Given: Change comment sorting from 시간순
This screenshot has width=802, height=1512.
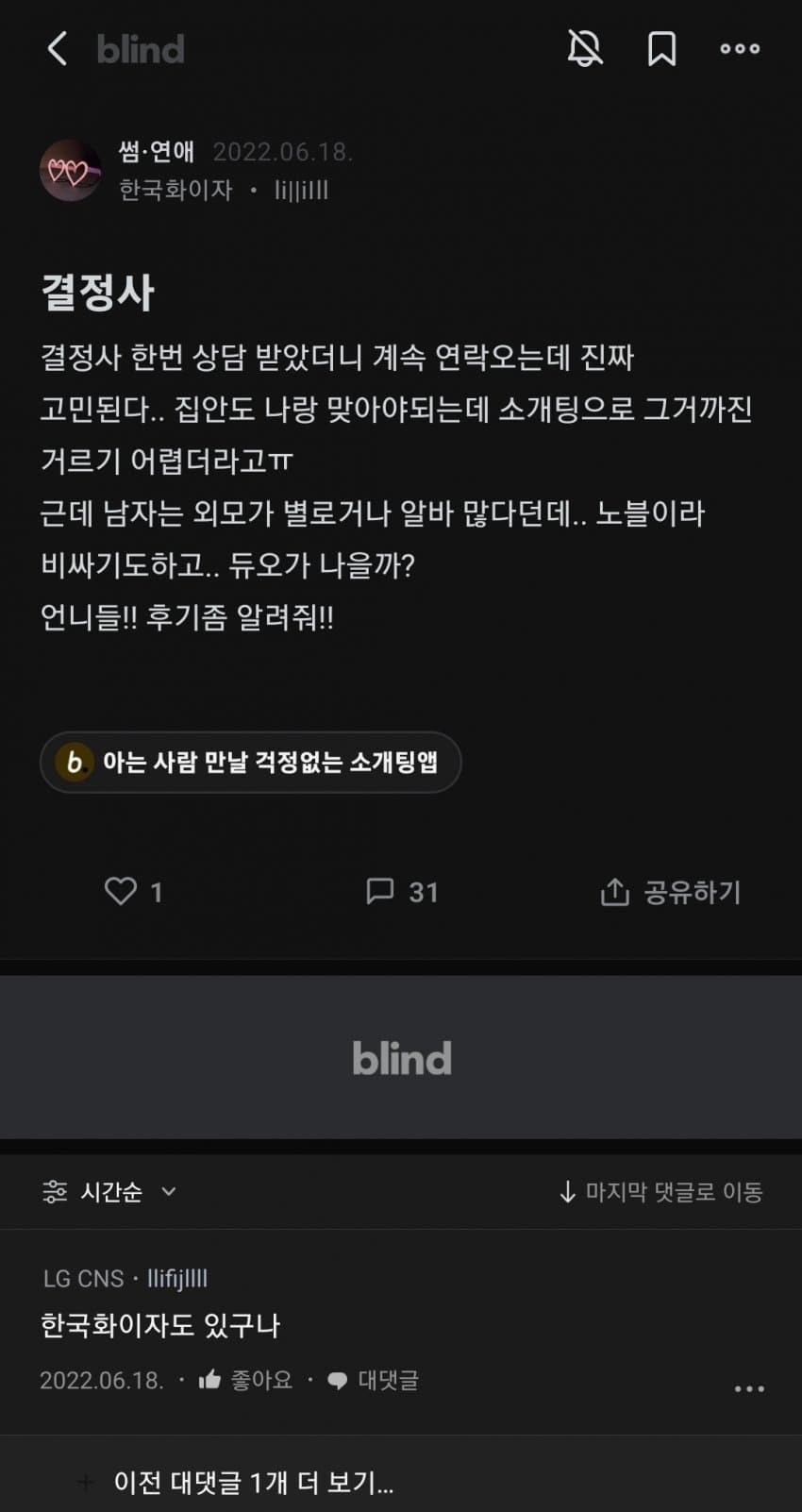Looking at the screenshot, I should point(109,1191).
